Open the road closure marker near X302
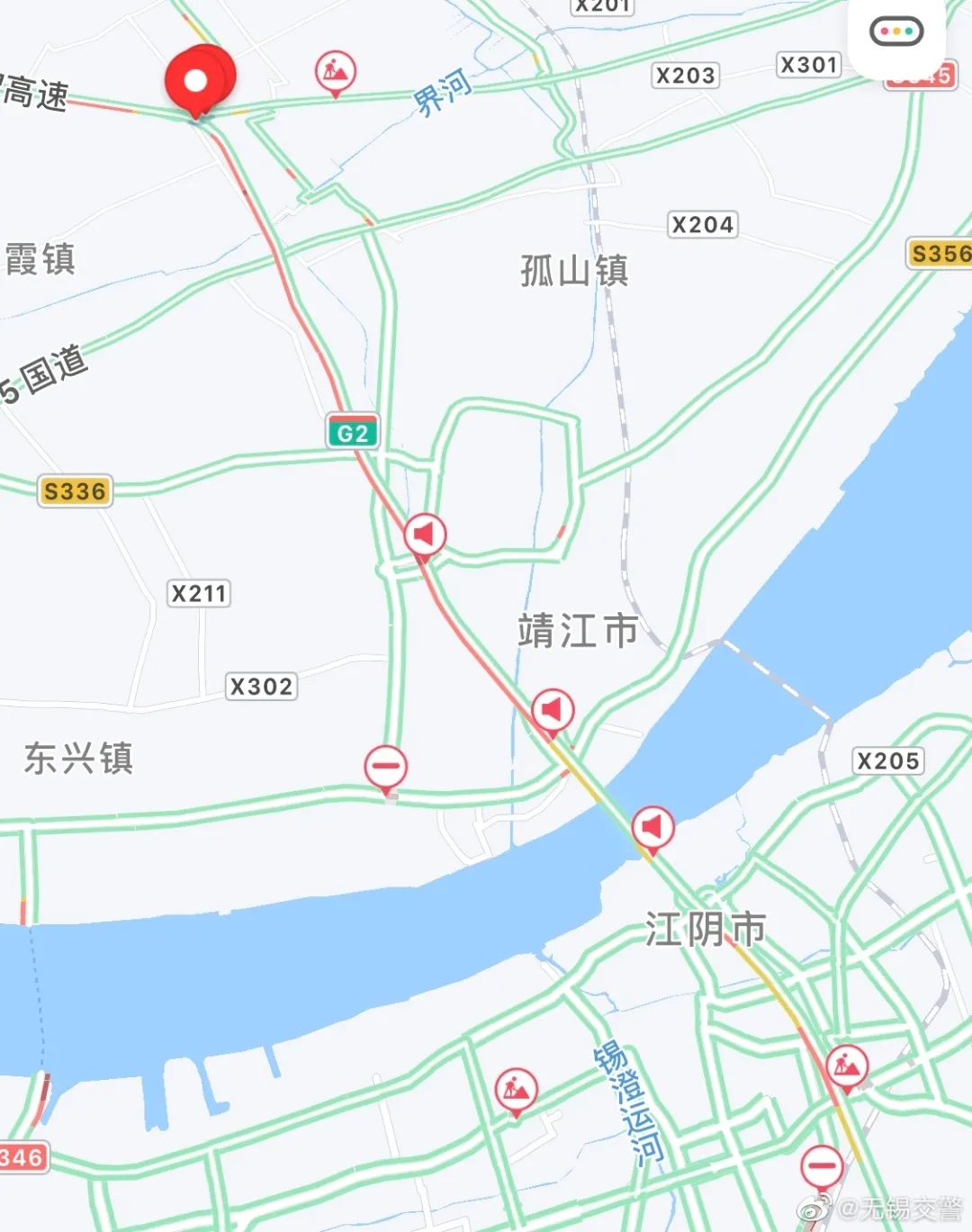Screen dimensions: 972x1232 386,767
